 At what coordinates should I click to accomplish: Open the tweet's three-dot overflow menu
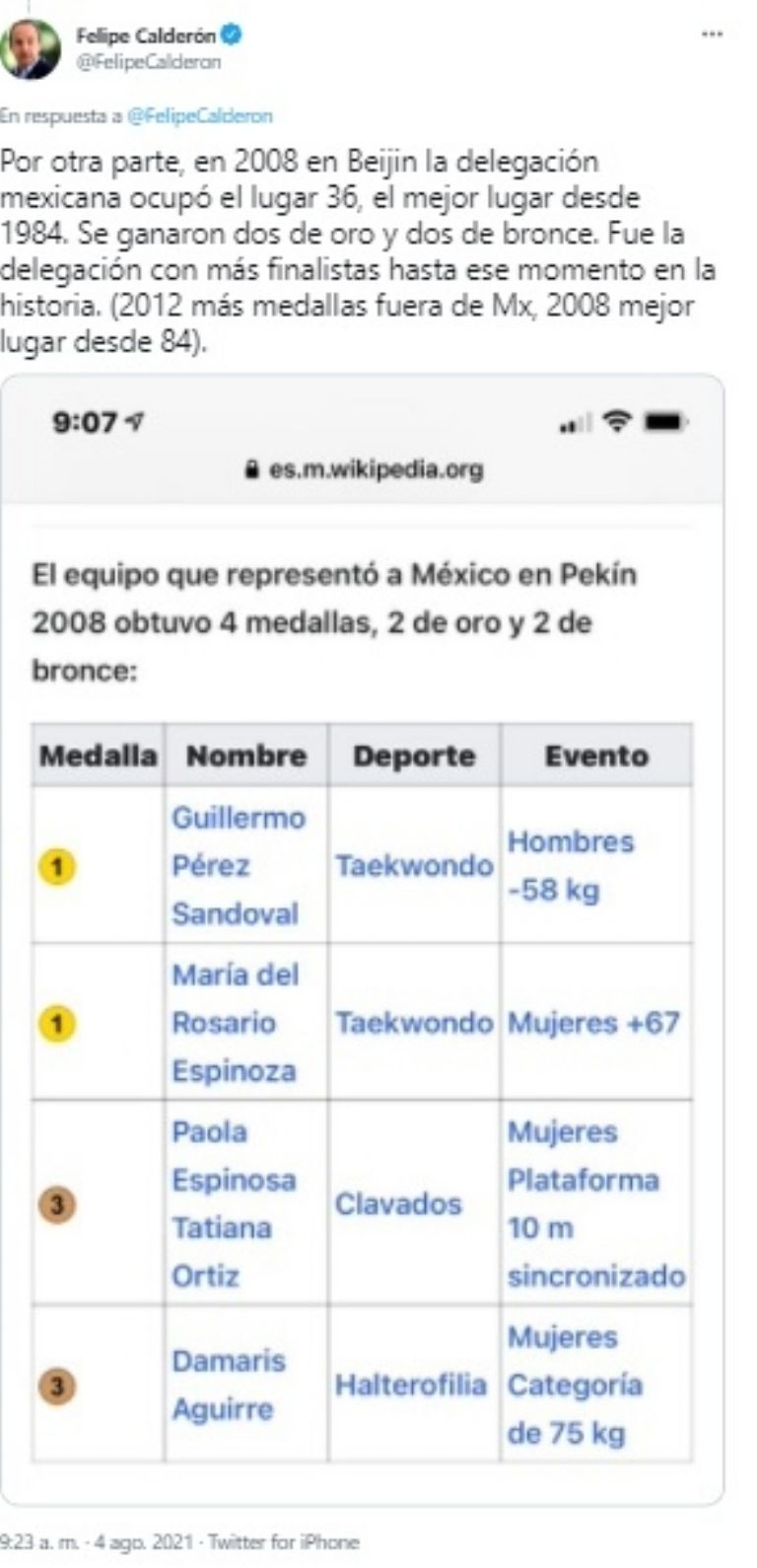[x=712, y=35]
